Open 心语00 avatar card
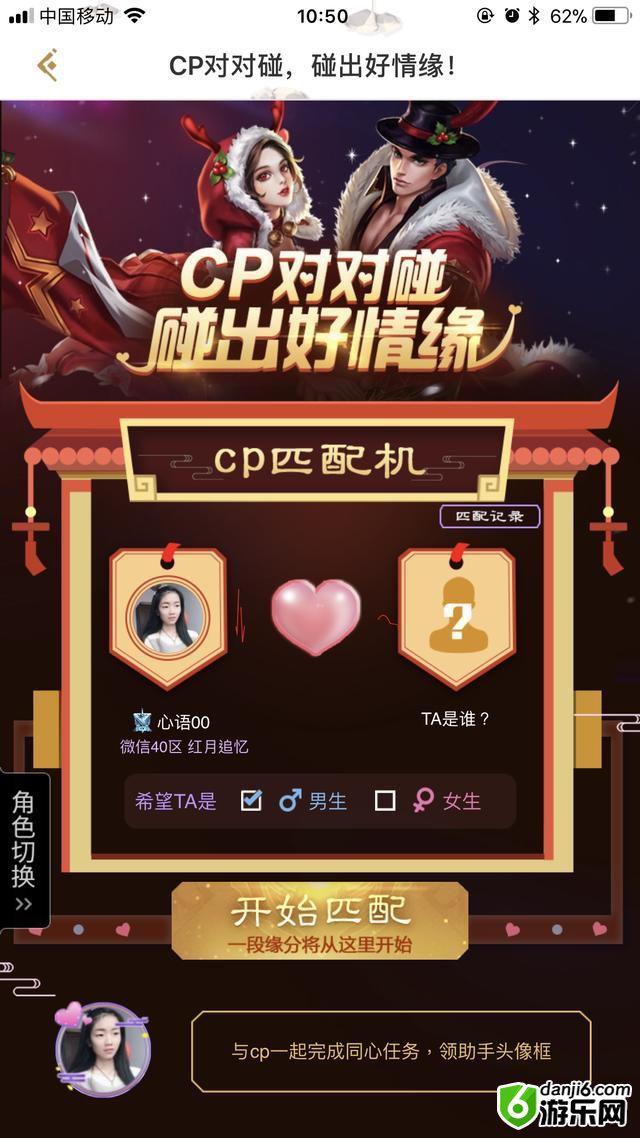 pos(168,617)
